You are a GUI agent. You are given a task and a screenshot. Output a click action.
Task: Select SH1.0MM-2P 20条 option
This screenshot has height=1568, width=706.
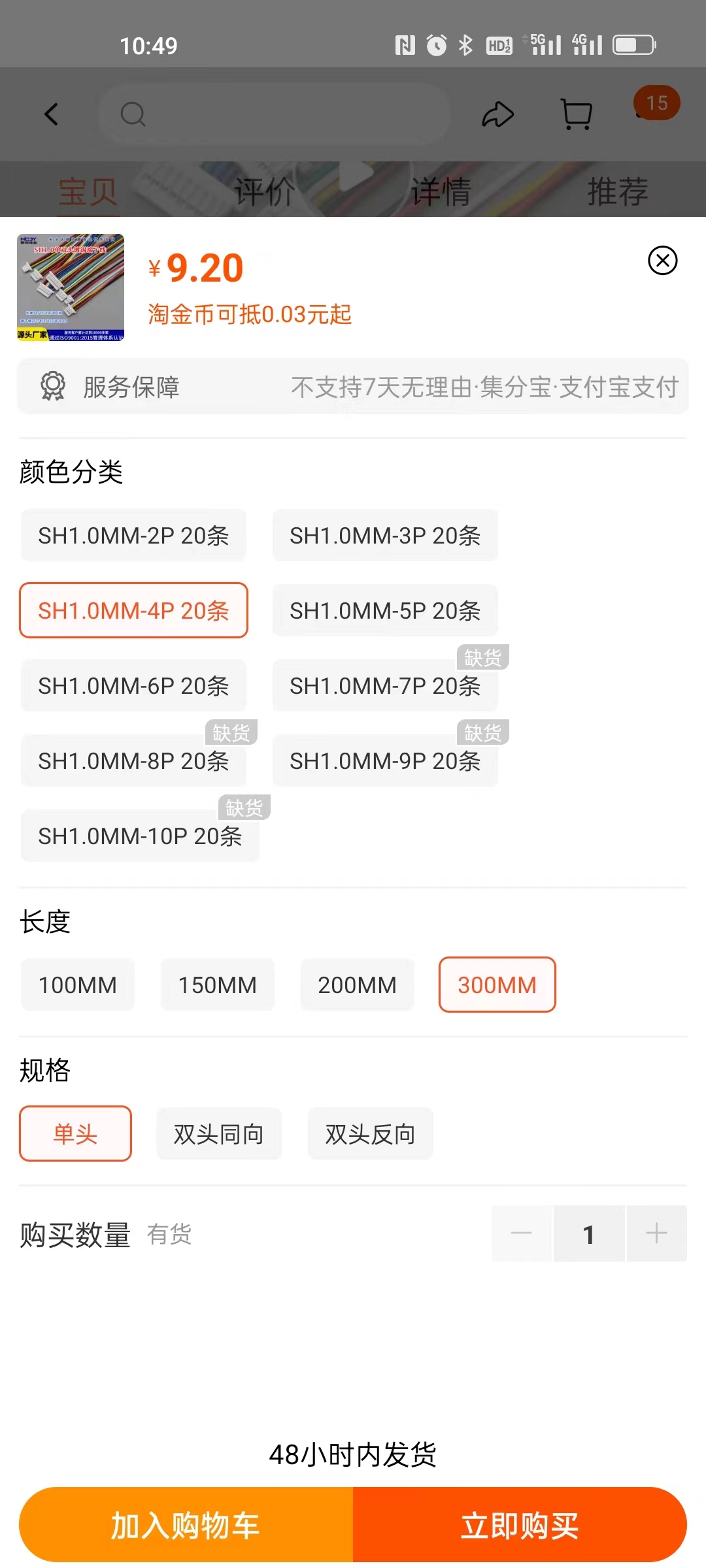pos(133,536)
